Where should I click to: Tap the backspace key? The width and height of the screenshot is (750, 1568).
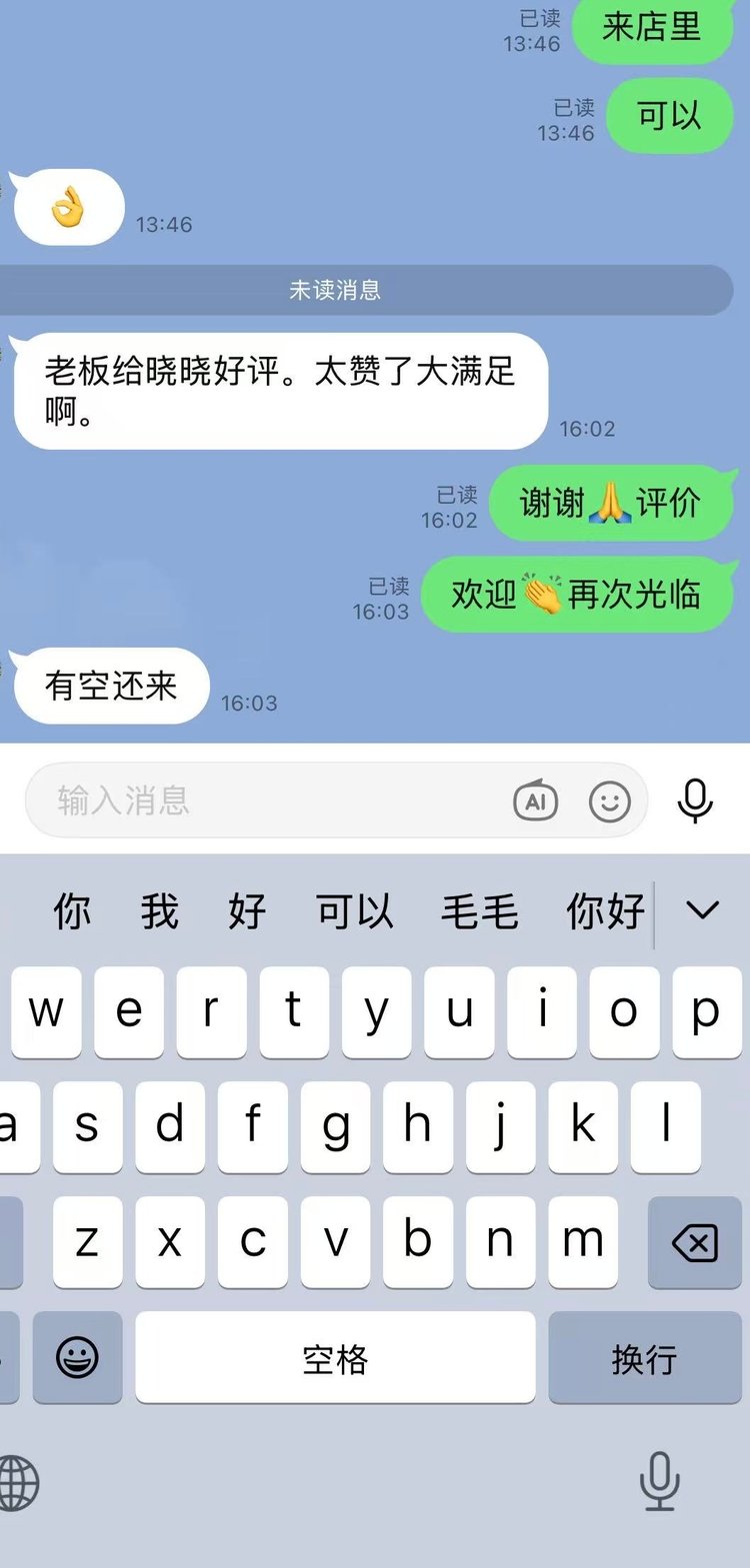(x=694, y=1242)
